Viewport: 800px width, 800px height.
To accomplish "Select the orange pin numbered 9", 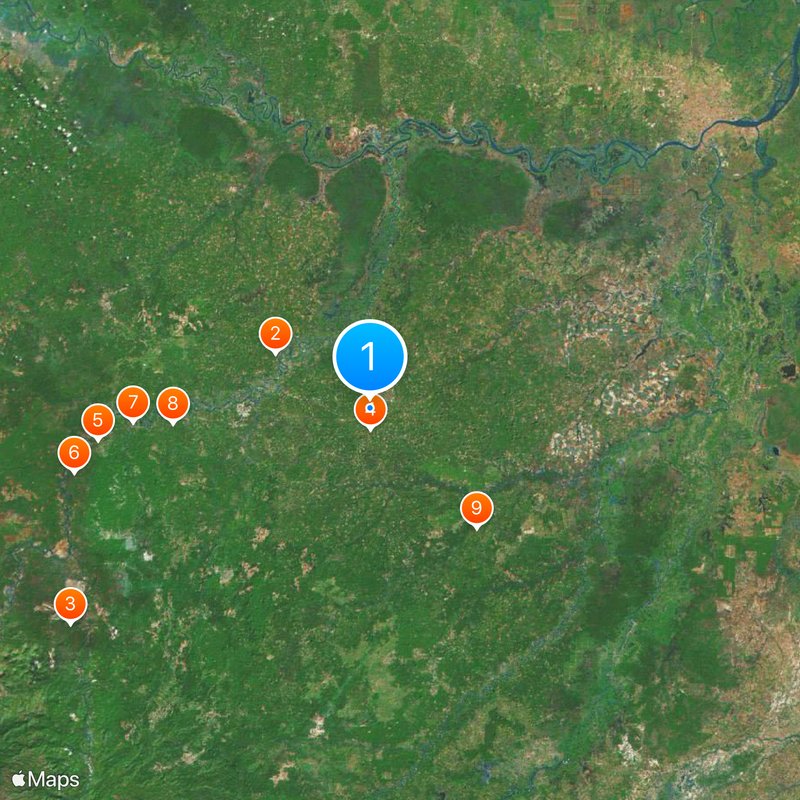I will point(476,508).
